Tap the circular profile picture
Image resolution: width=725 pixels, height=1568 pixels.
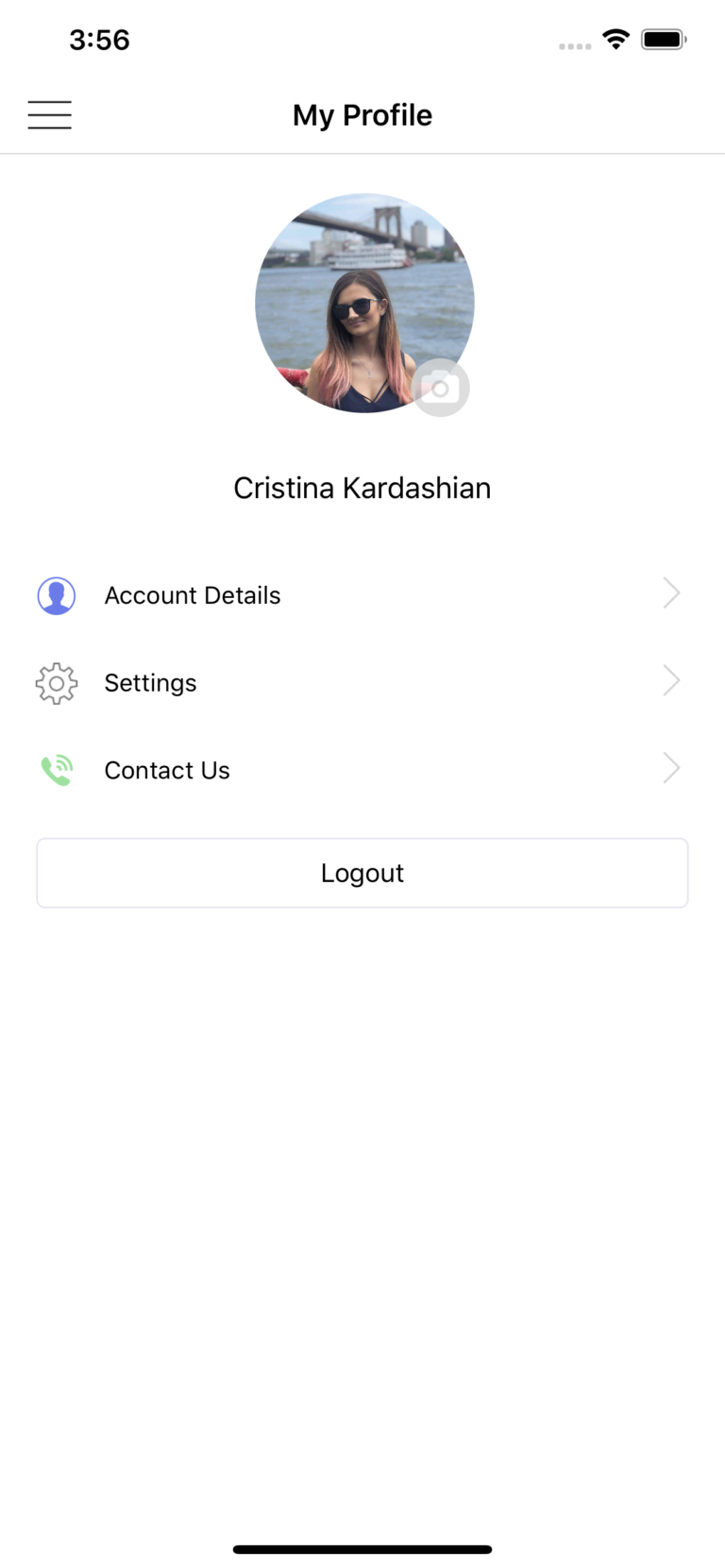pos(362,302)
